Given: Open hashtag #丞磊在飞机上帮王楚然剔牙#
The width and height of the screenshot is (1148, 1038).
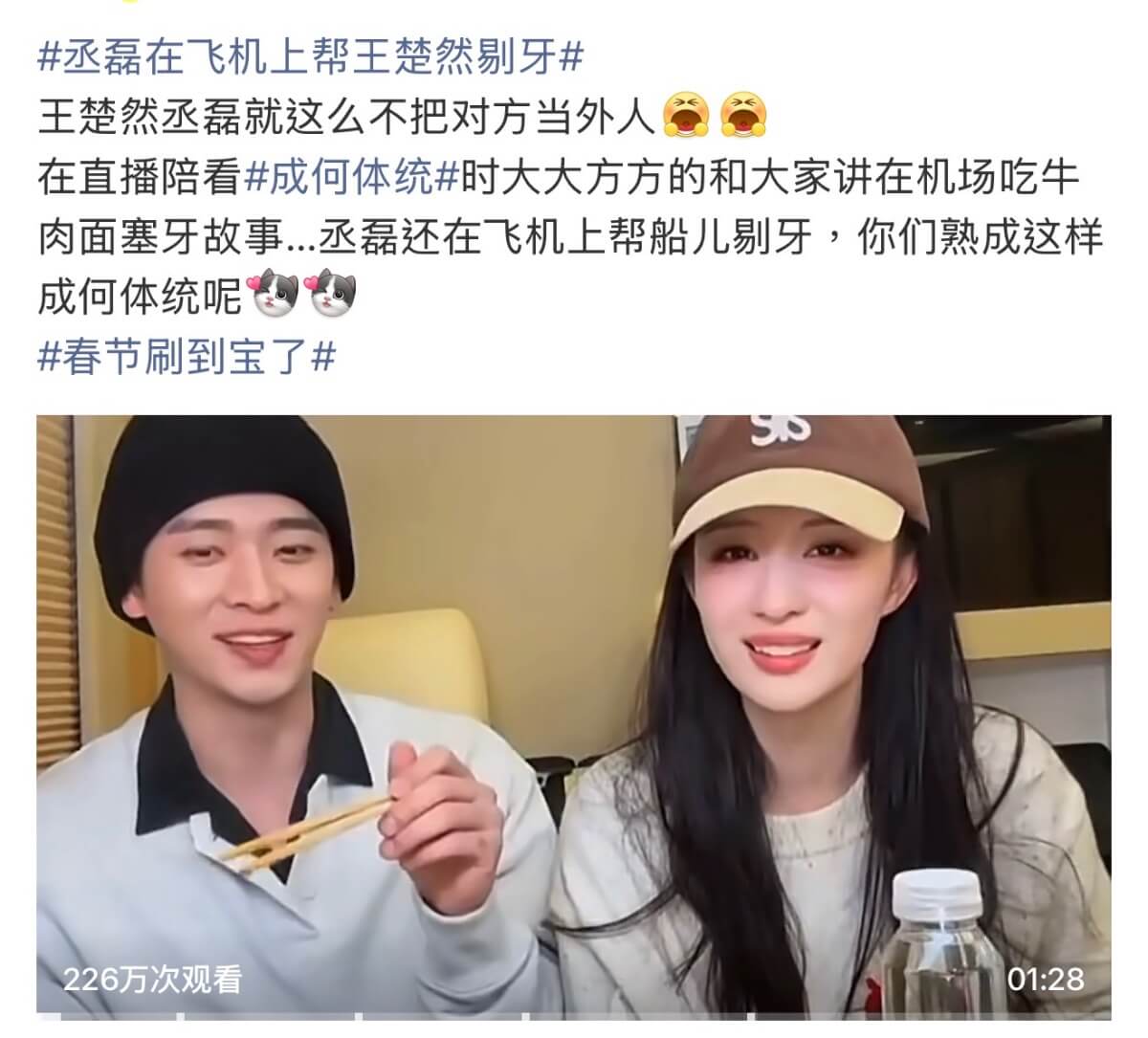Looking at the screenshot, I should coord(310,57).
